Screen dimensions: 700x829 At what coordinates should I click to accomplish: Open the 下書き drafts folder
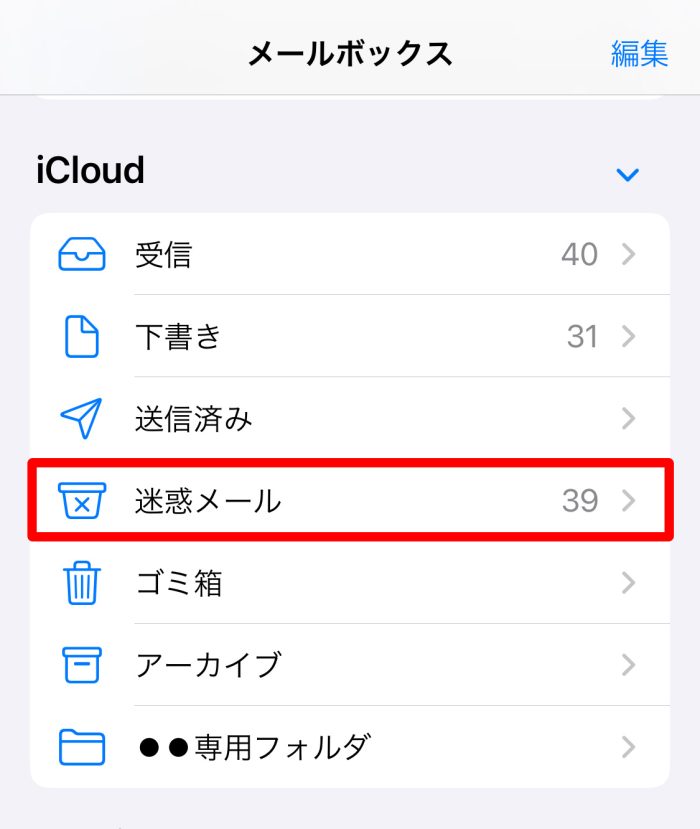(x=350, y=337)
